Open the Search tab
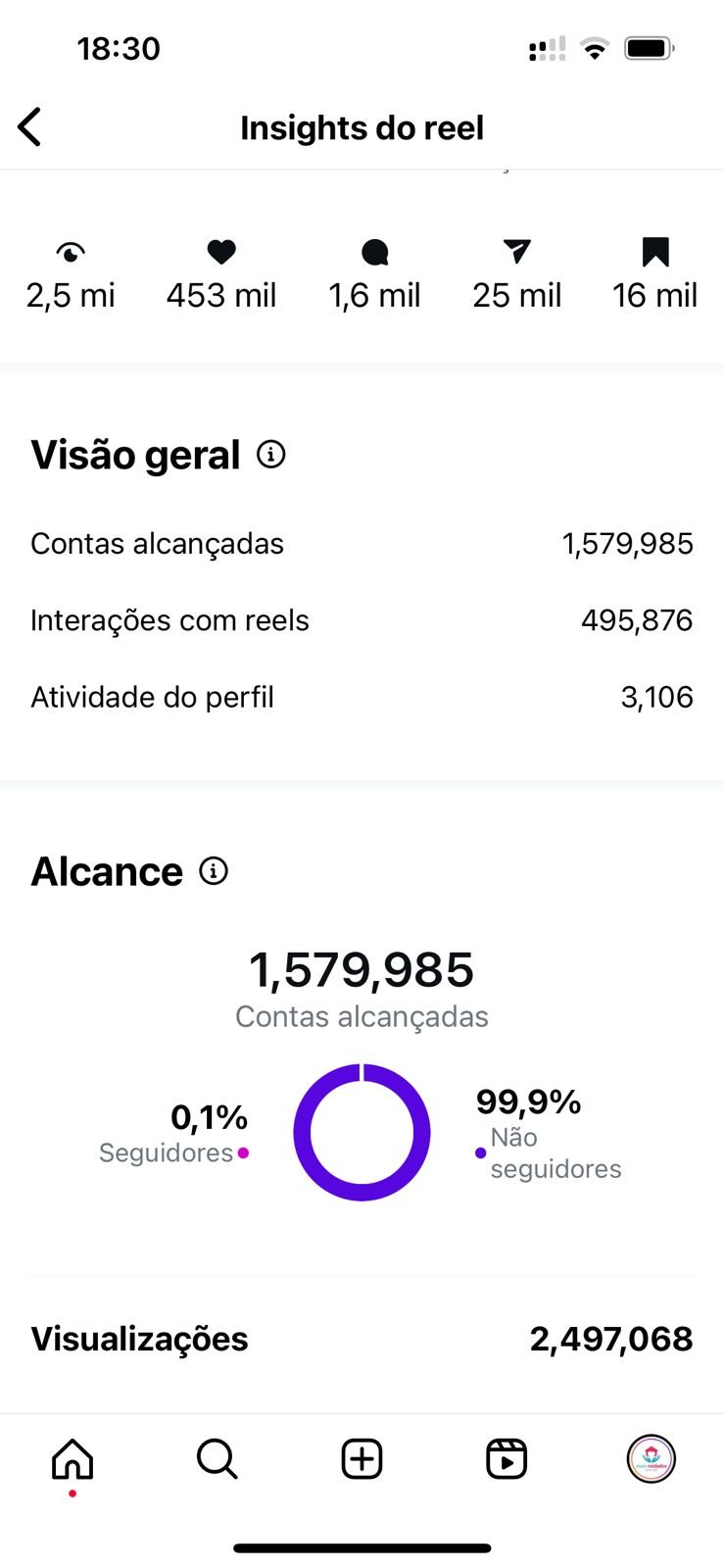Image resolution: width=724 pixels, height=1568 pixels. pyautogui.click(x=217, y=1459)
